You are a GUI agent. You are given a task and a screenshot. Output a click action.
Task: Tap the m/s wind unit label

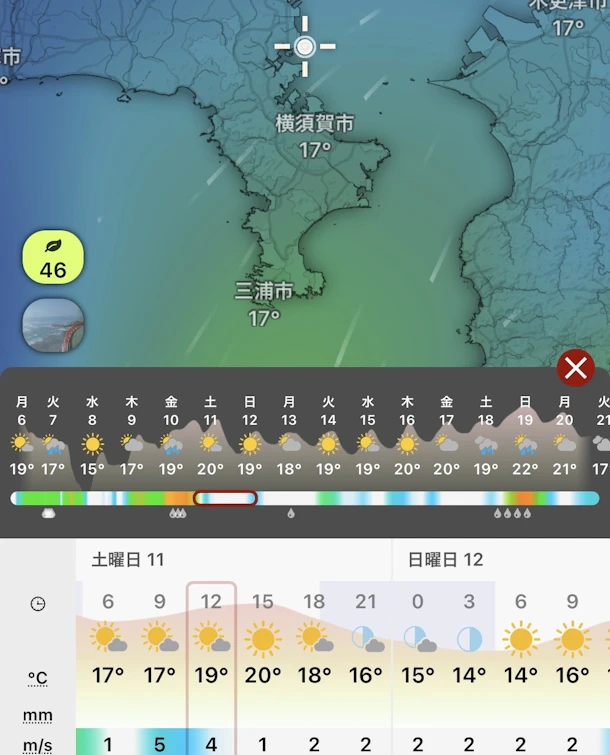[x=37, y=745]
